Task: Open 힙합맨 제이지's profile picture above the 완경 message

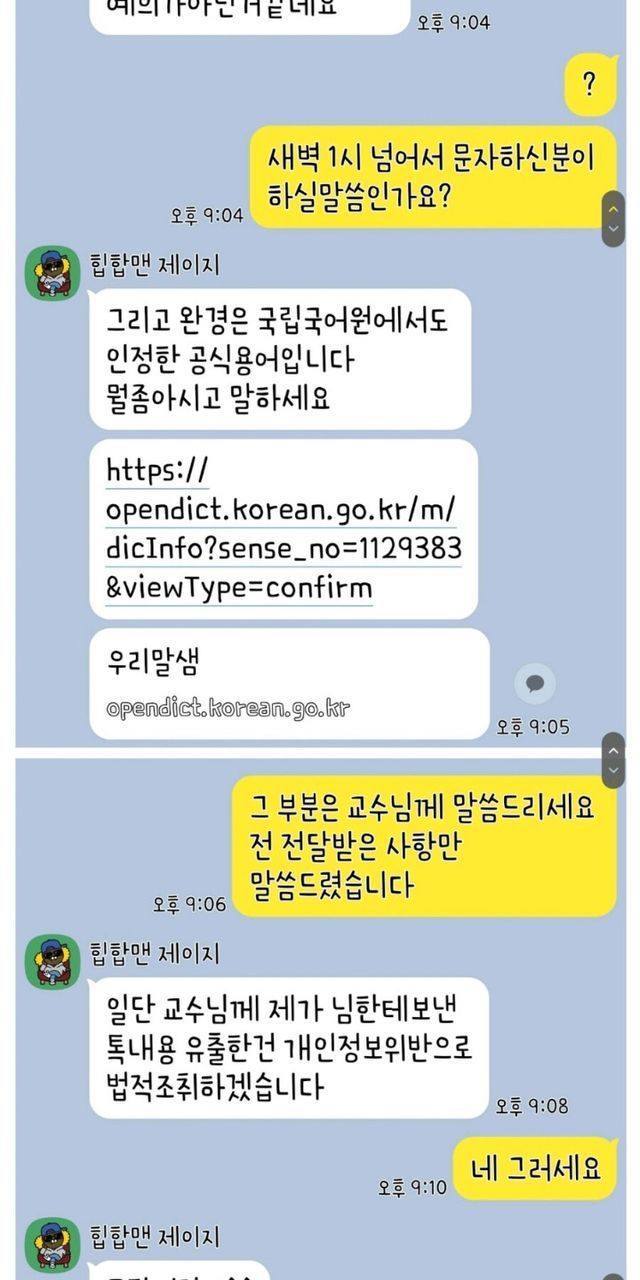Action: click(52, 272)
